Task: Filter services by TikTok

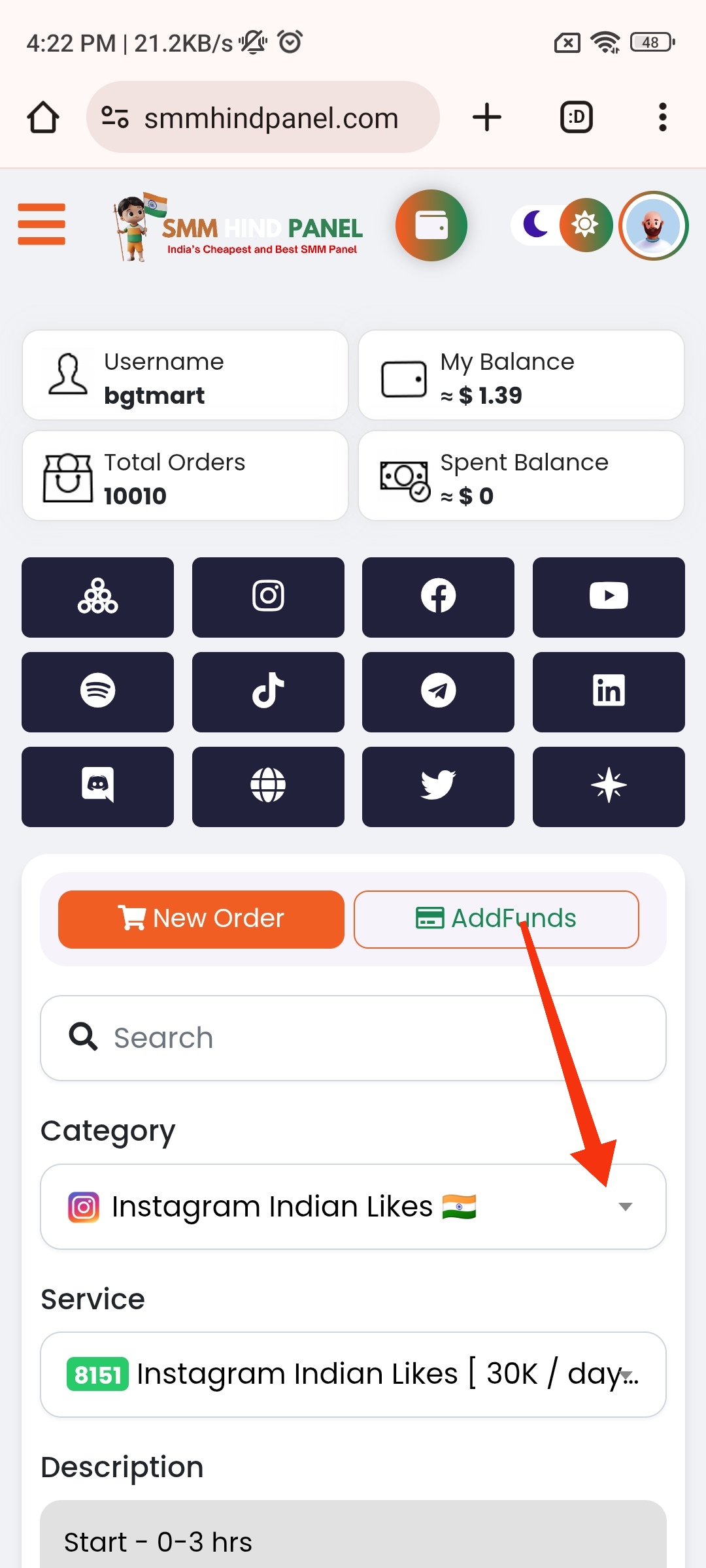Action: coord(268,692)
